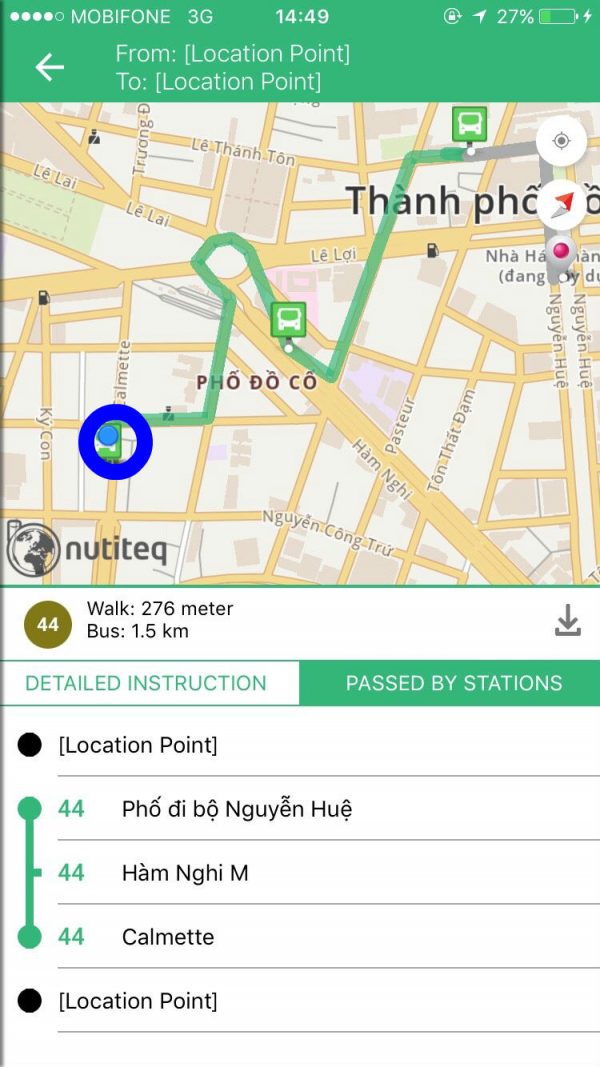Image resolution: width=600 pixels, height=1067 pixels.
Task: Select the Passed By Stations tab
Action: tap(453, 684)
